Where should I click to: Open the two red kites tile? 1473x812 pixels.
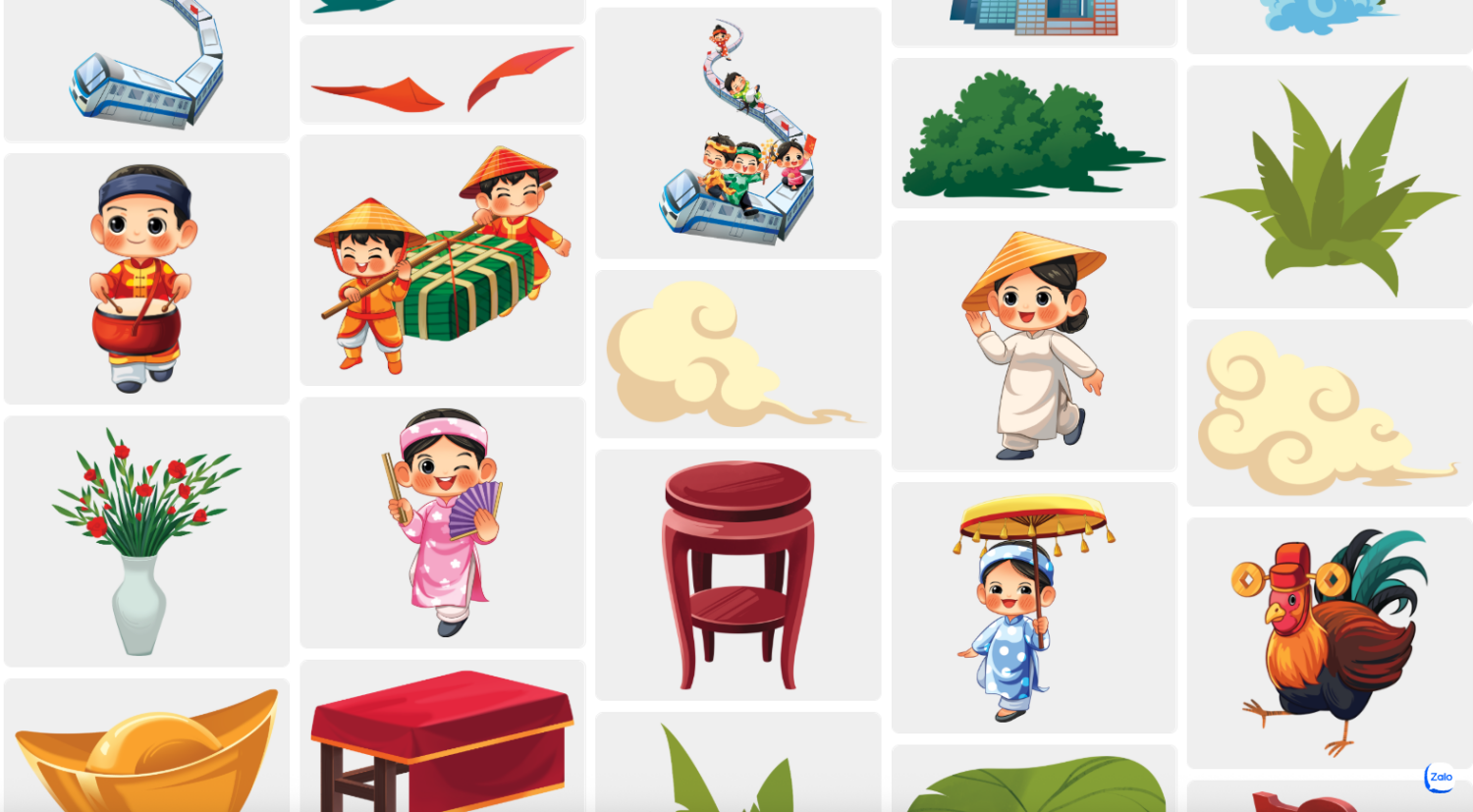tap(442, 80)
